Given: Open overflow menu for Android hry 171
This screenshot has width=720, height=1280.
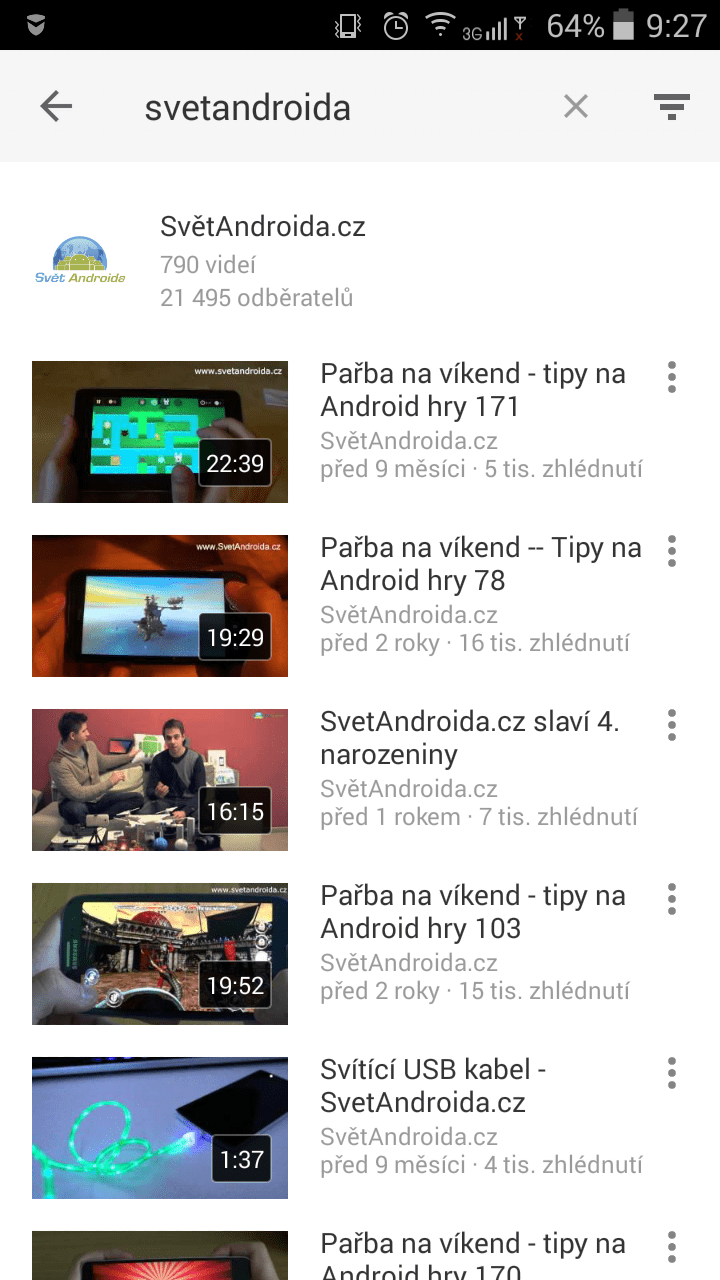Looking at the screenshot, I should 672,377.
